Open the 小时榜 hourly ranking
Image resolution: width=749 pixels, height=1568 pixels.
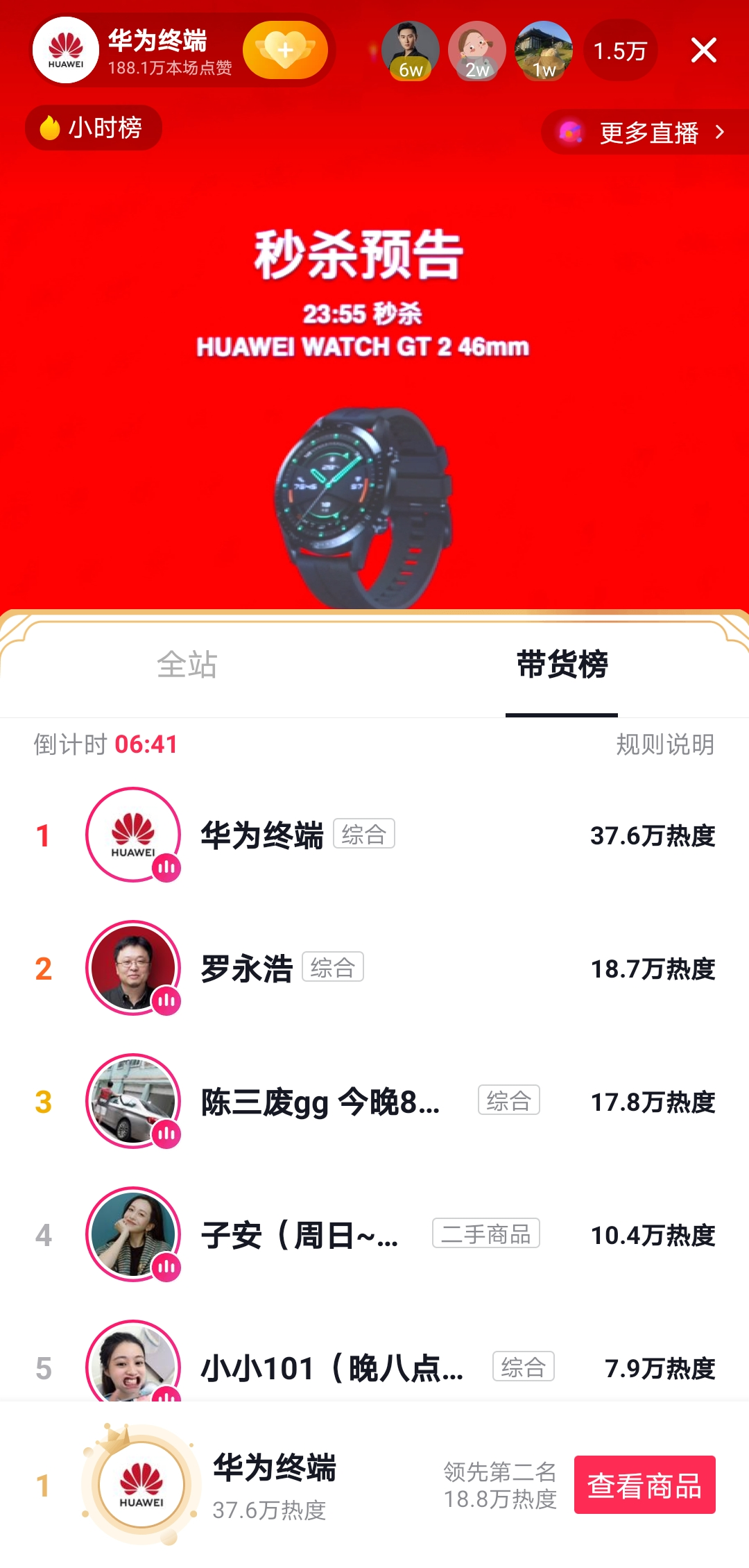93,128
